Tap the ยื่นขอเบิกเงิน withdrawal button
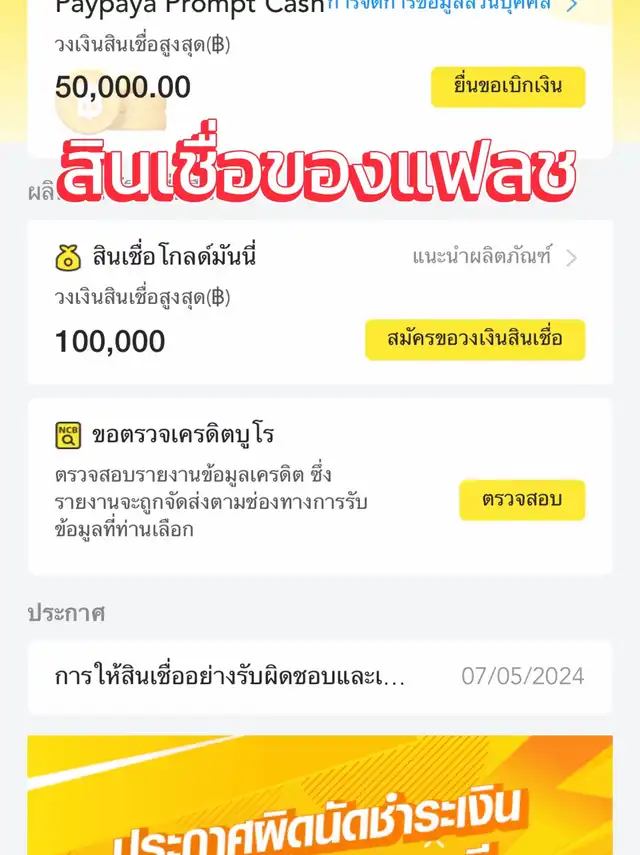The height and width of the screenshot is (855, 640). [x=507, y=86]
